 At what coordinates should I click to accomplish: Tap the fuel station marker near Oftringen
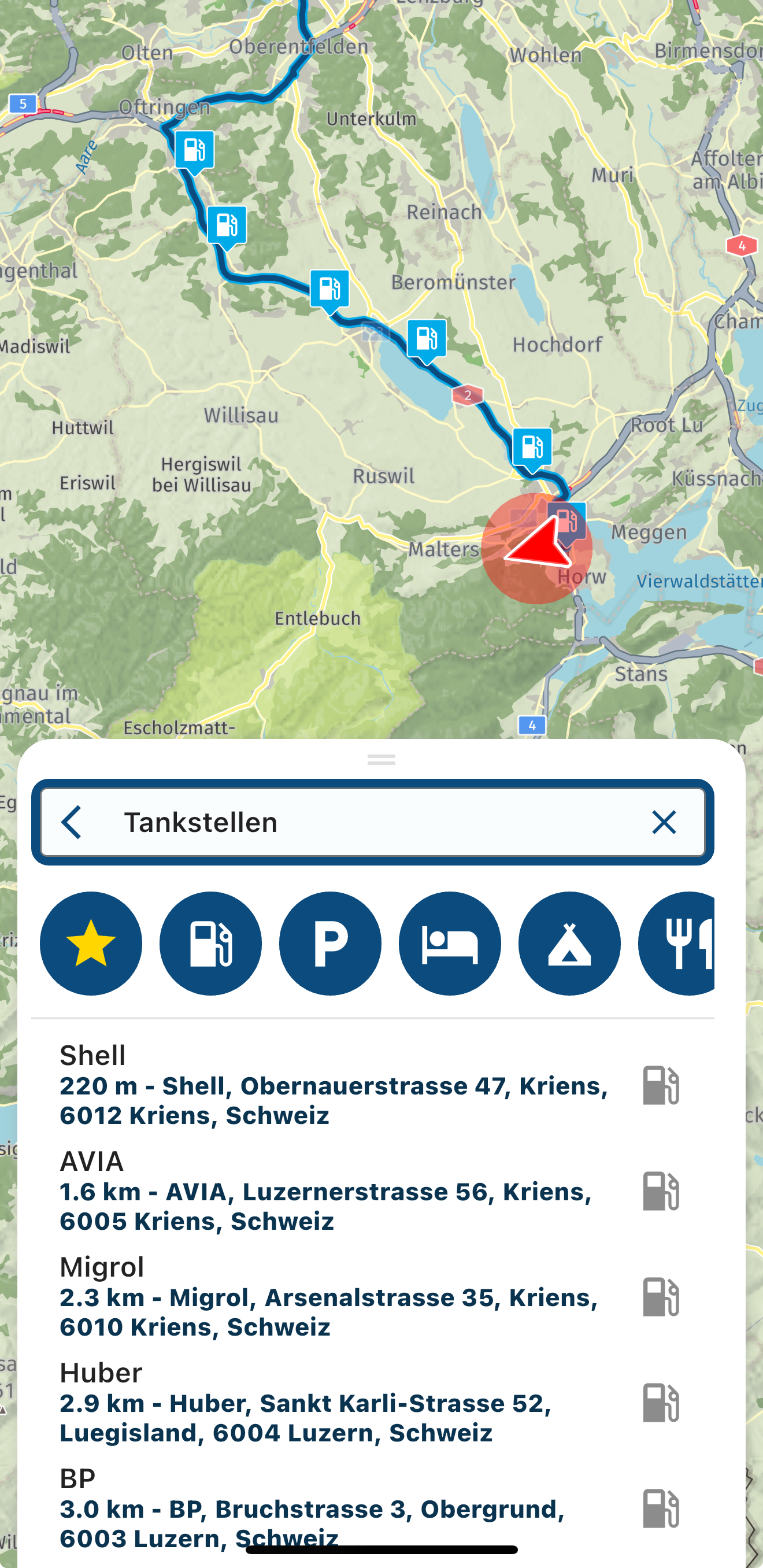coord(195,152)
